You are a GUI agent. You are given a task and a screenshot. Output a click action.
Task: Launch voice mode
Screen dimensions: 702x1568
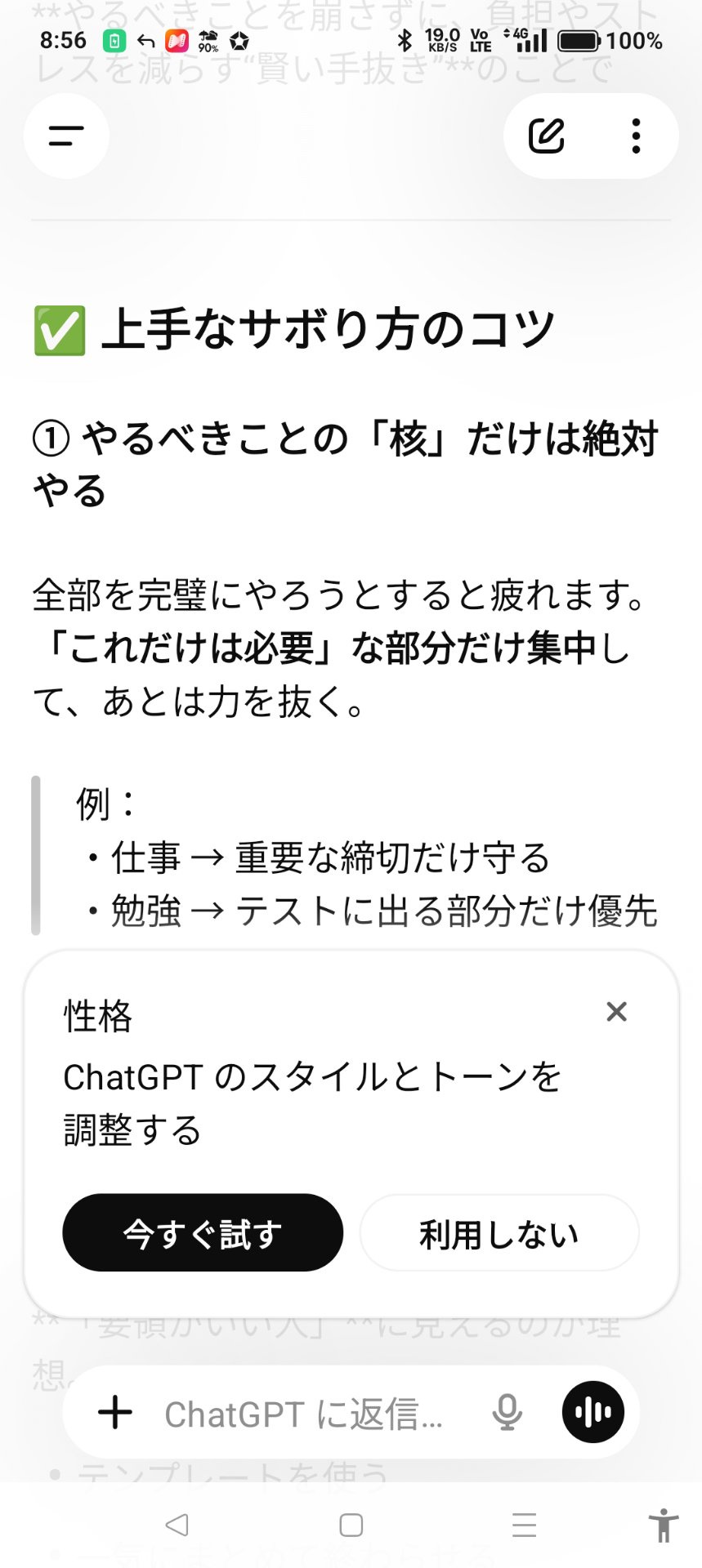click(x=592, y=1412)
